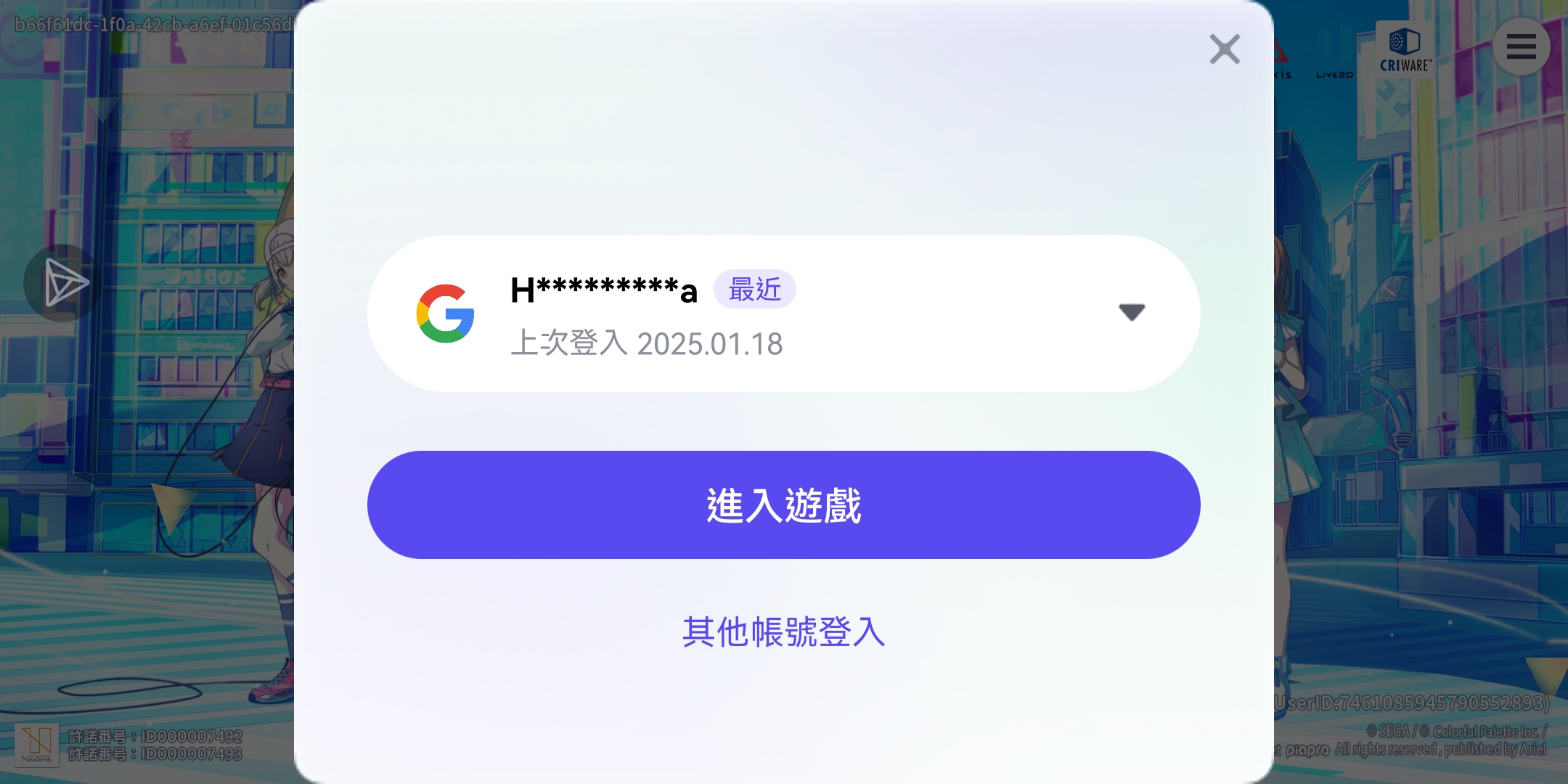Close the login dialog
The height and width of the screenshot is (784, 1568).
[1225, 49]
